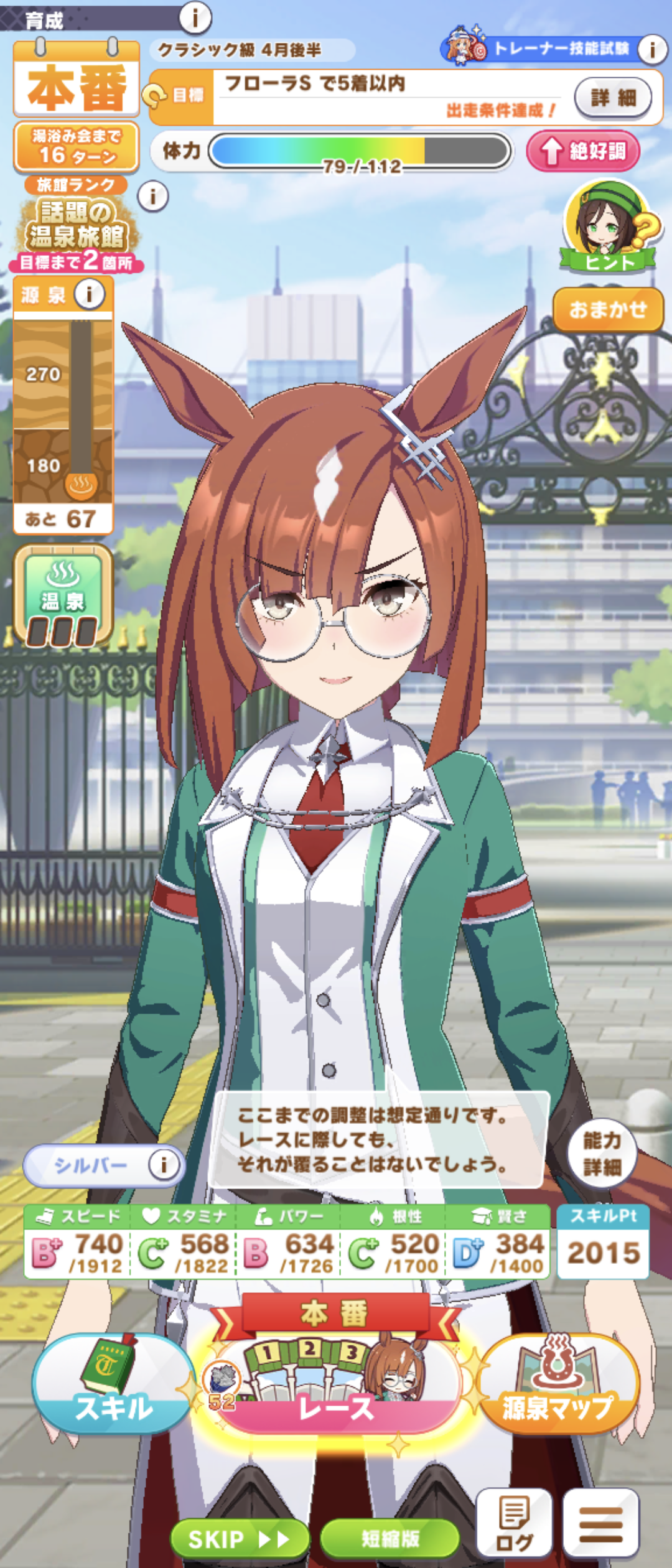
Task: Toggle the 短縮版 shortened mode
Action: tap(390, 1539)
